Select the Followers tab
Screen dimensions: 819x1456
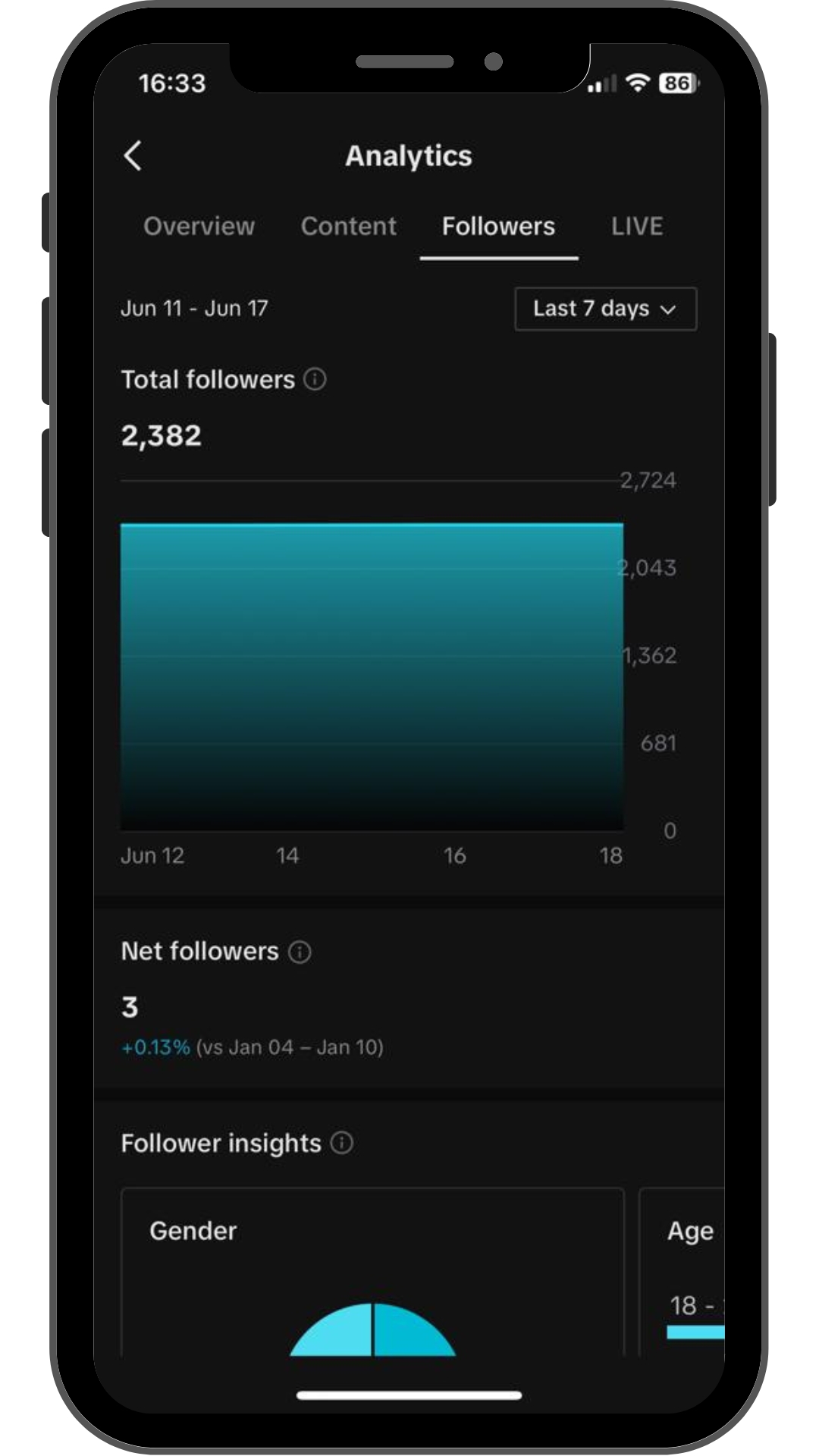pos(498,226)
